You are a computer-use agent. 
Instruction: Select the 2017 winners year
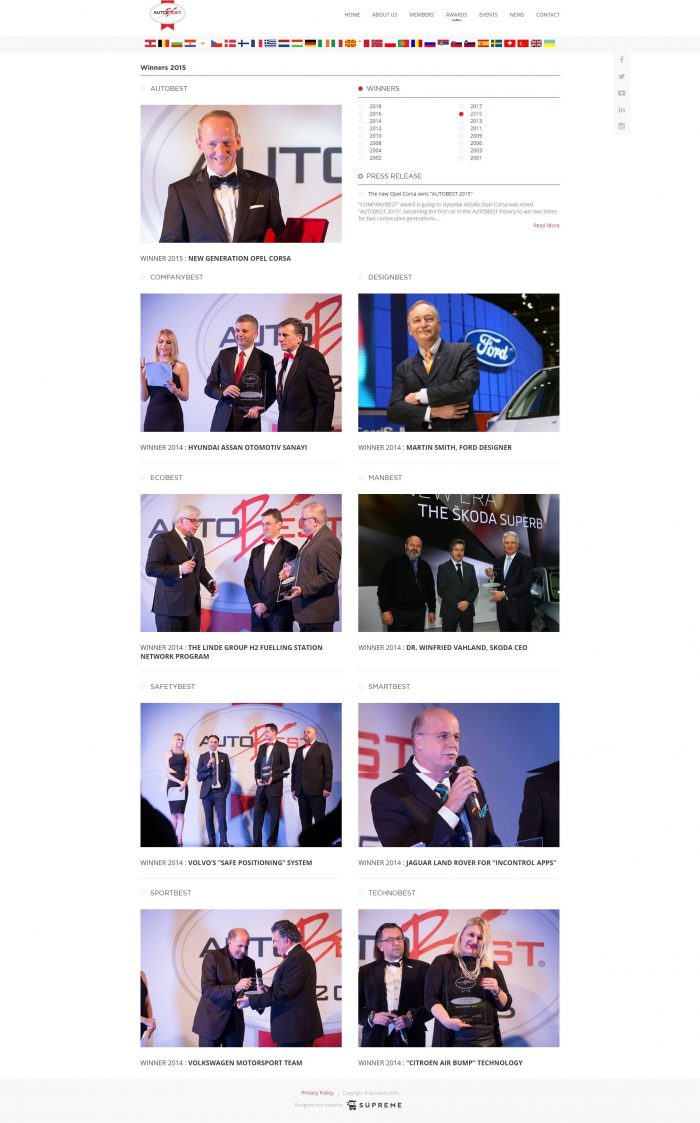click(476, 106)
